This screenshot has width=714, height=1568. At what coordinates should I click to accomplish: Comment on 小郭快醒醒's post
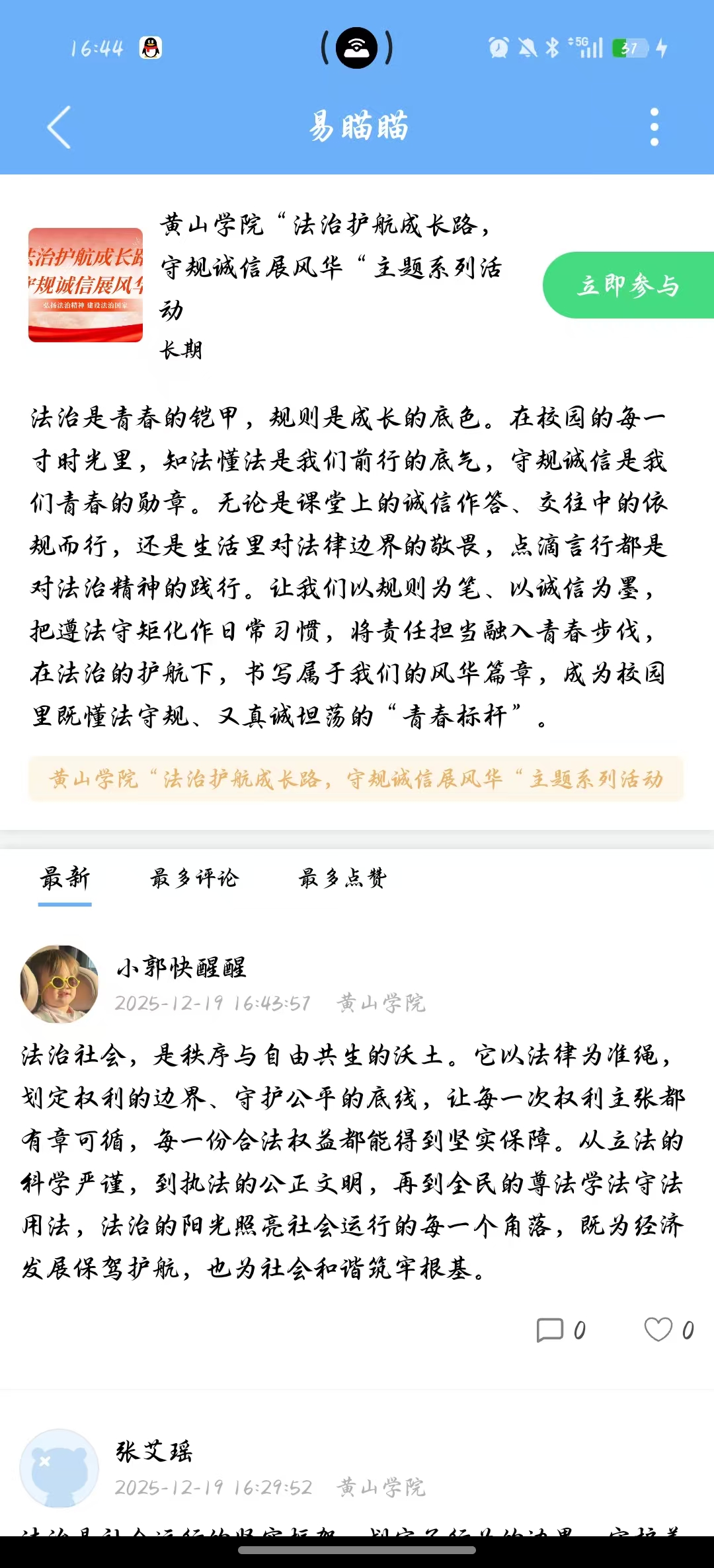(561, 1330)
